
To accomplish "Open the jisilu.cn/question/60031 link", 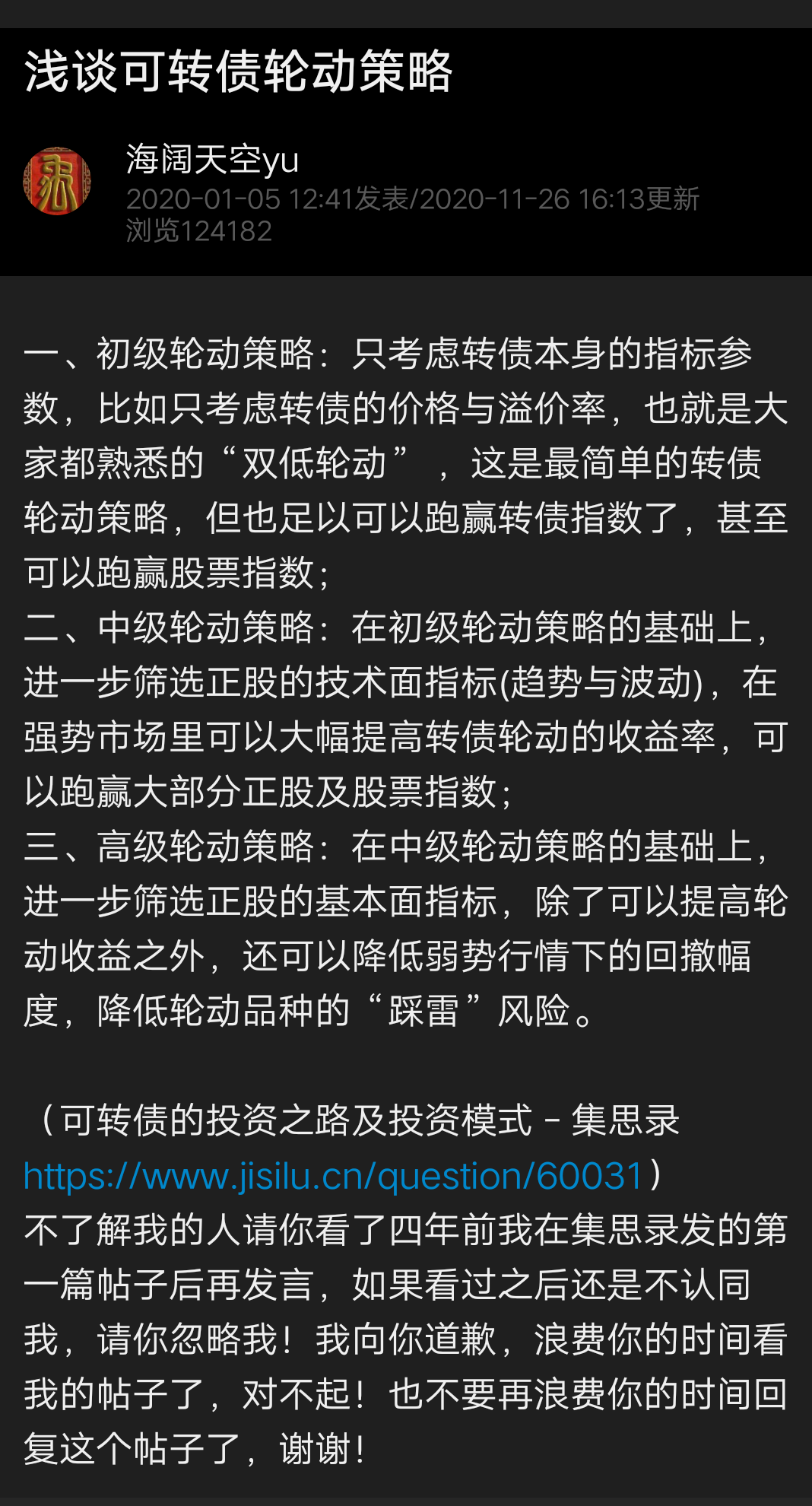I will 334,1176.
